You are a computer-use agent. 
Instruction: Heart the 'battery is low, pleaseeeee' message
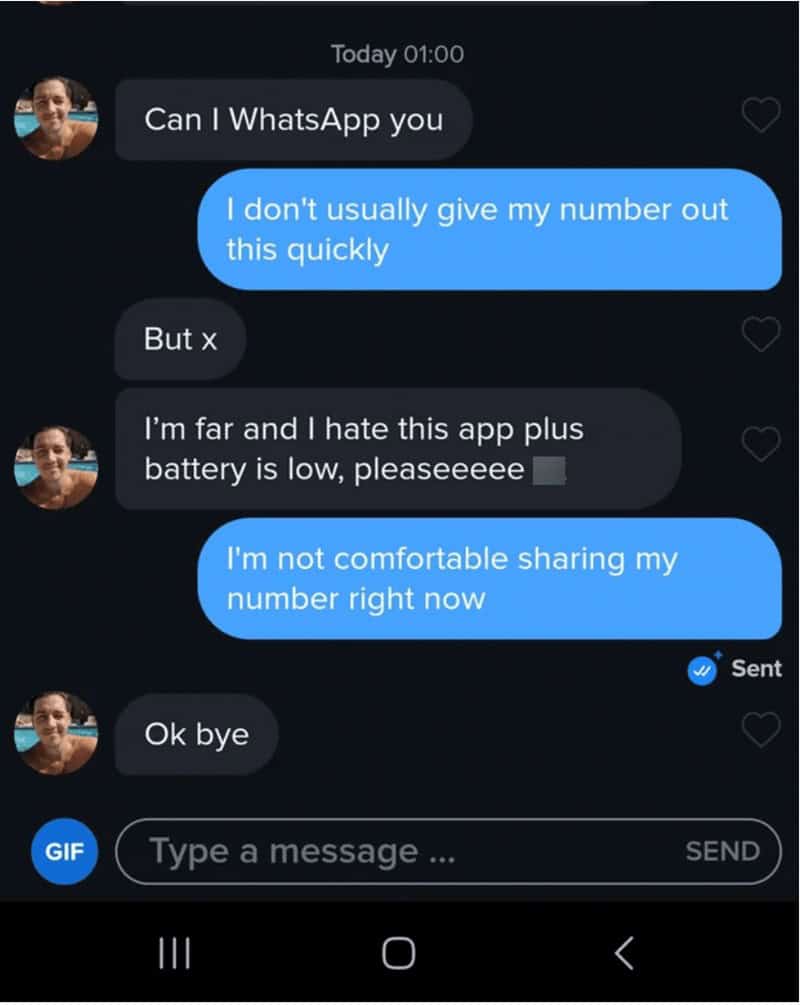[x=760, y=441]
